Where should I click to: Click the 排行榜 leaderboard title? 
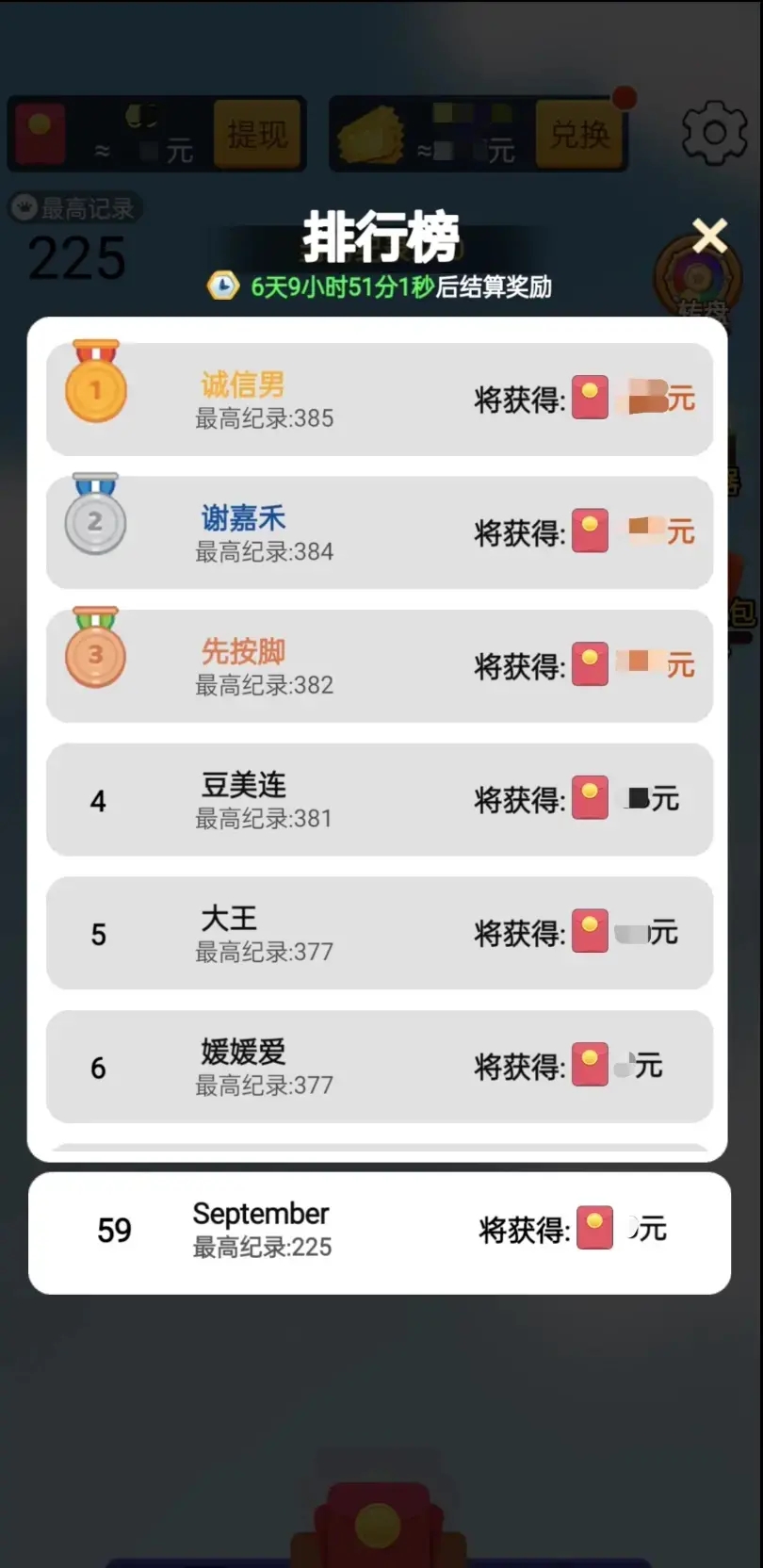(381, 238)
